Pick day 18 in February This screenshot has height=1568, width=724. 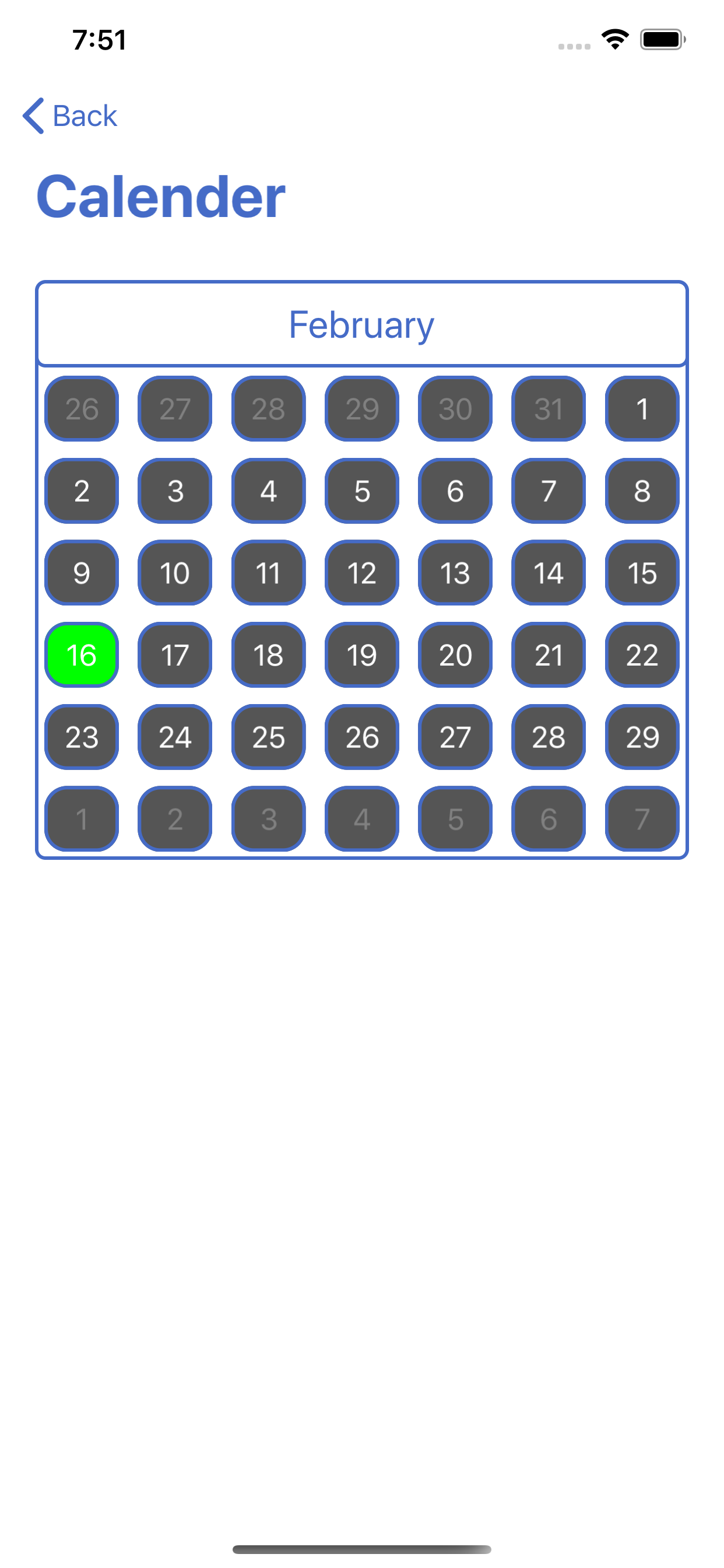[268, 655]
